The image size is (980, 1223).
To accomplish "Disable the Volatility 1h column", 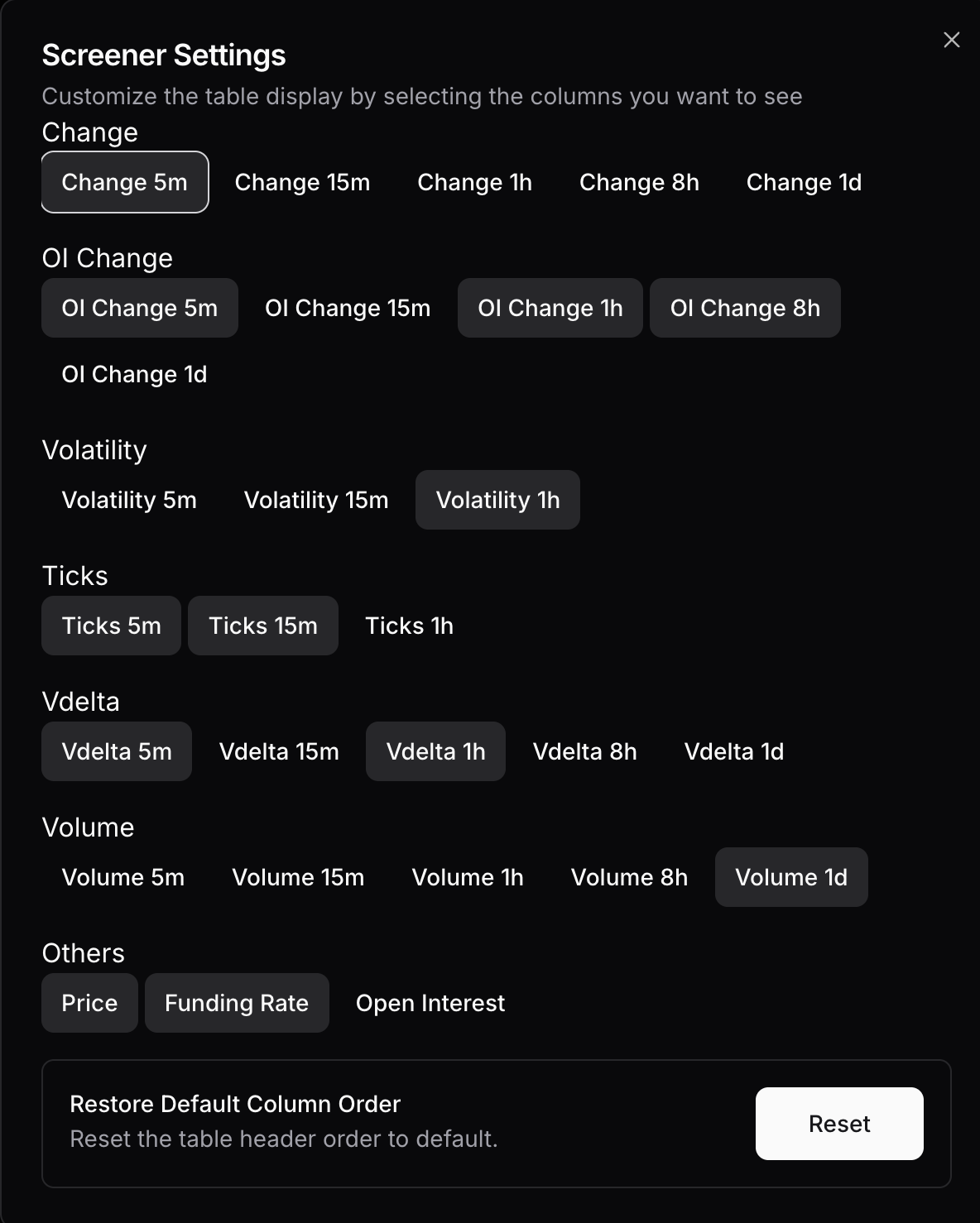I will coord(497,500).
